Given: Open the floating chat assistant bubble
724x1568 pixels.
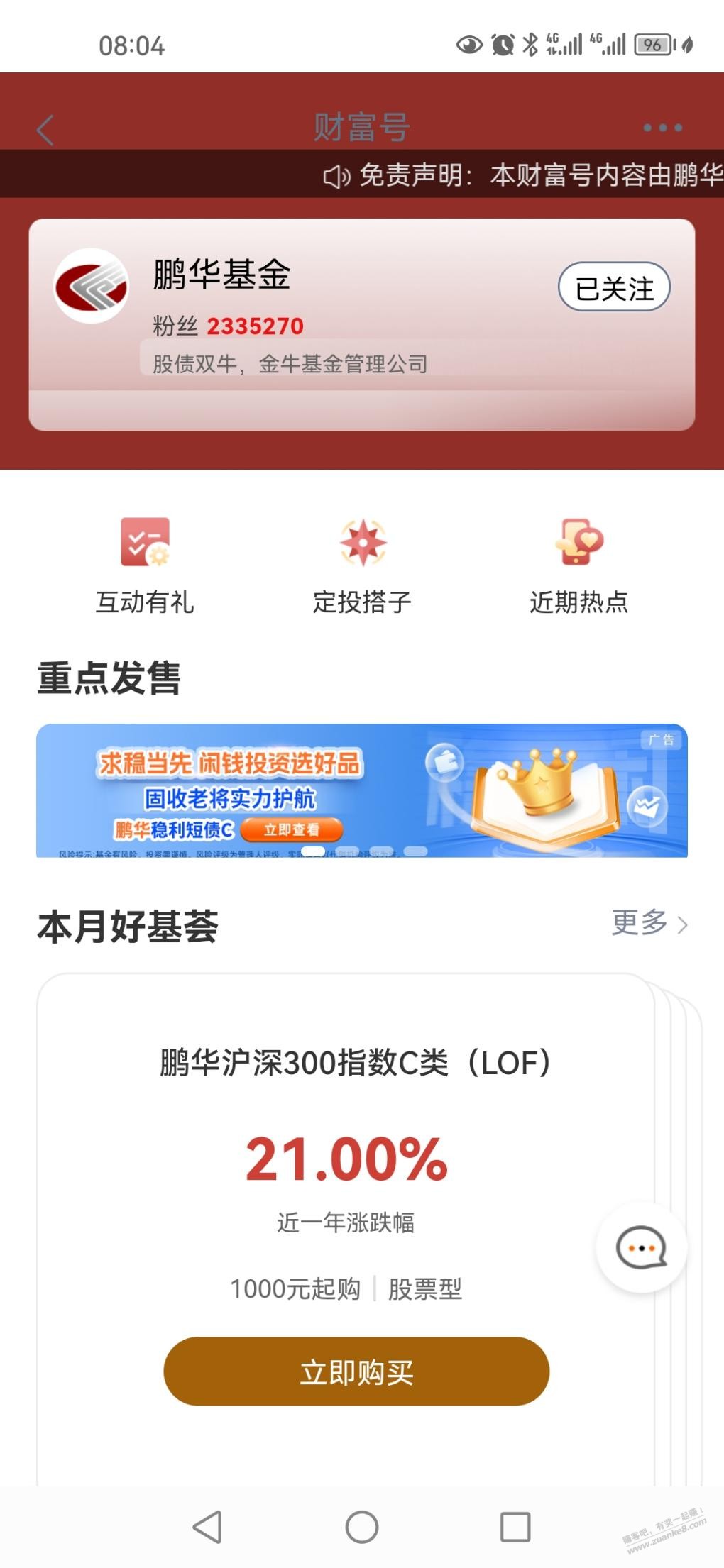Looking at the screenshot, I should (x=641, y=1248).
